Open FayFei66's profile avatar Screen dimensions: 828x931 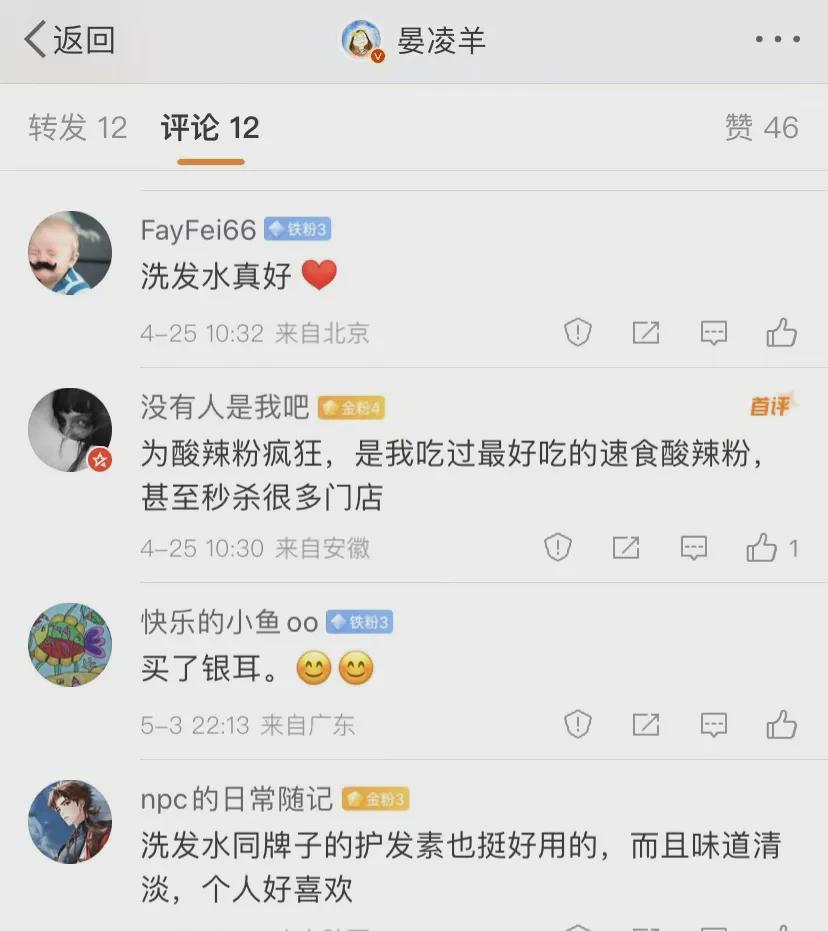(x=69, y=253)
